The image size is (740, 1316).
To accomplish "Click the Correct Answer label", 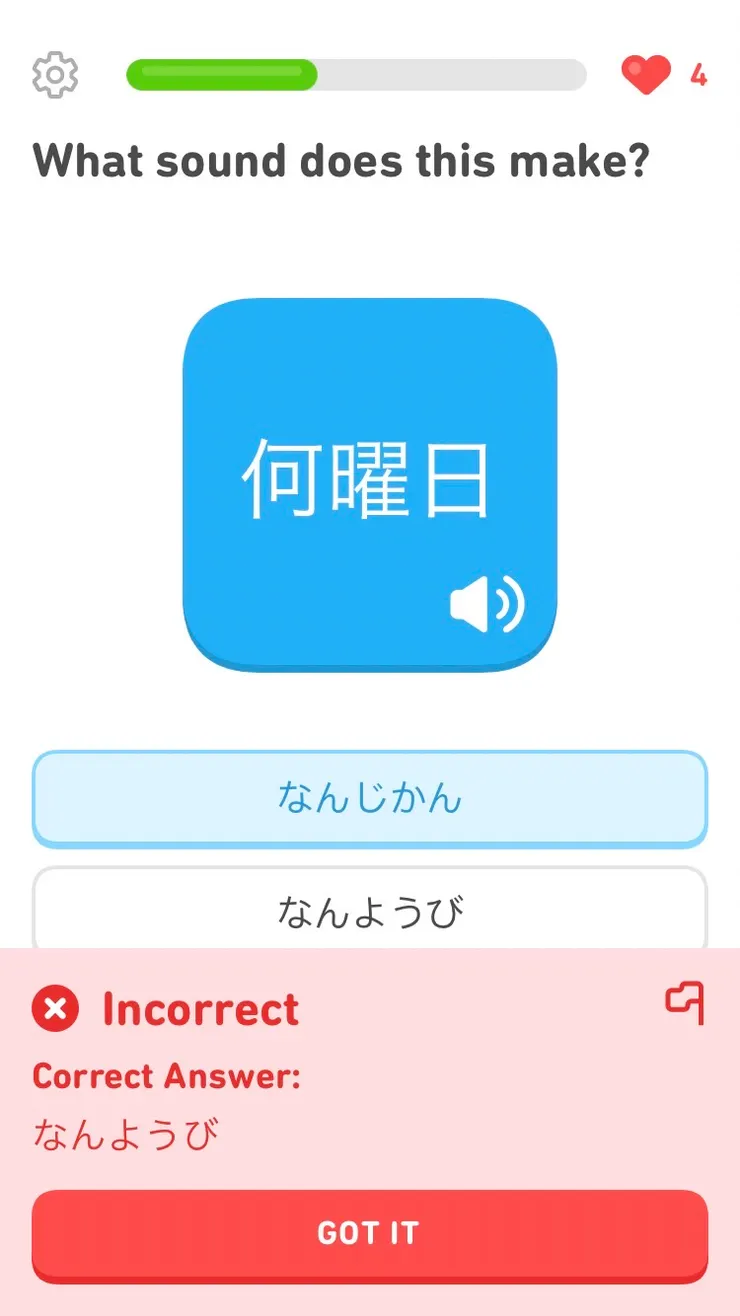I will [x=163, y=1076].
